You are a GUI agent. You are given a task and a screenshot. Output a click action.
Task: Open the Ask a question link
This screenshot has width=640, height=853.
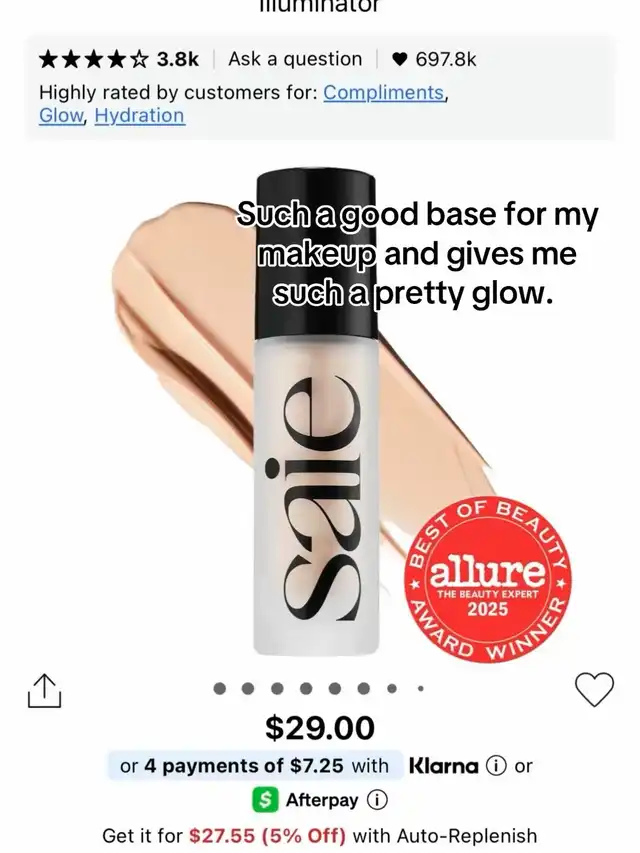295,59
